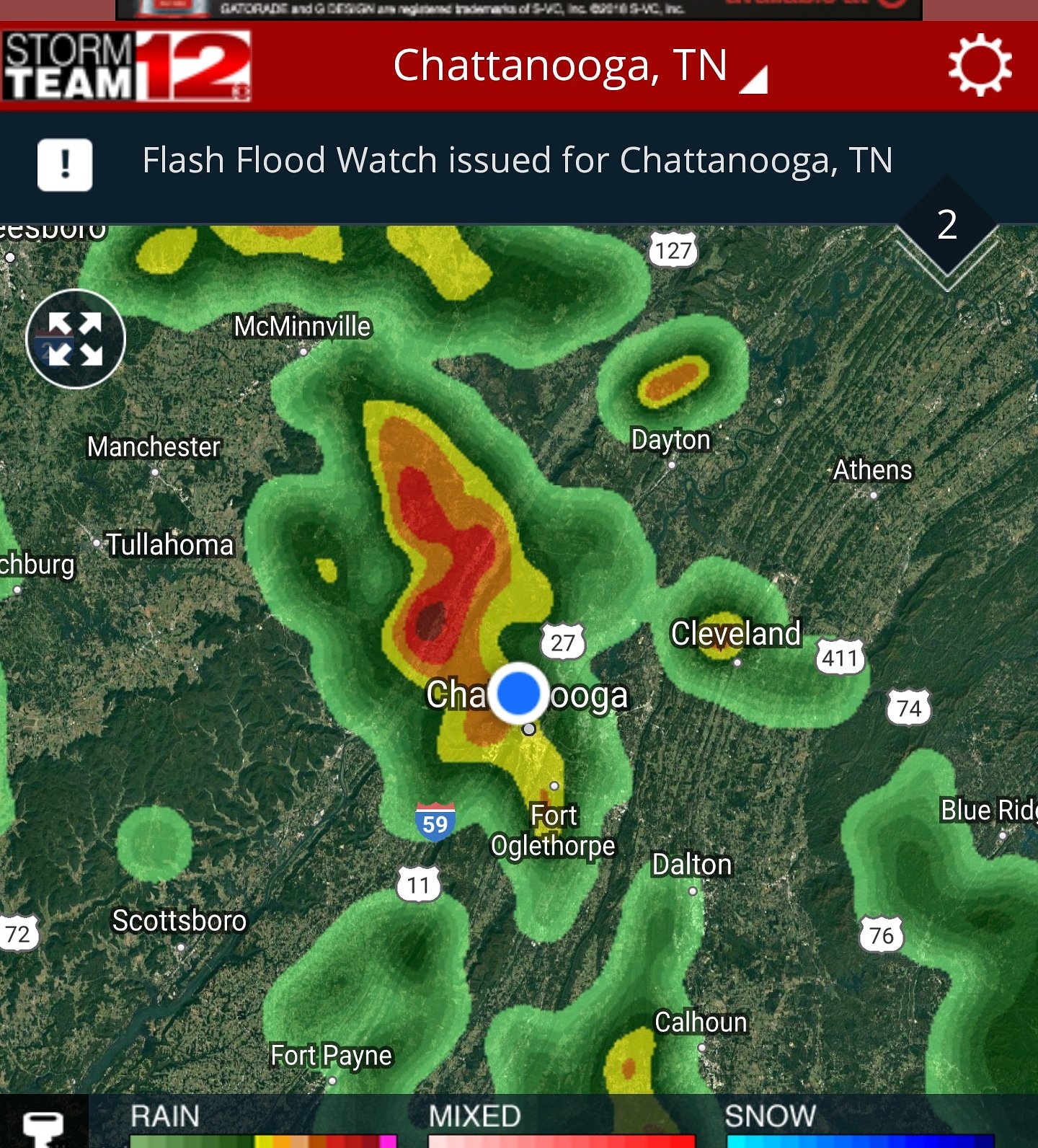1038x1148 pixels.
Task: Expand the alerts list showing 2
Action: 946,227
